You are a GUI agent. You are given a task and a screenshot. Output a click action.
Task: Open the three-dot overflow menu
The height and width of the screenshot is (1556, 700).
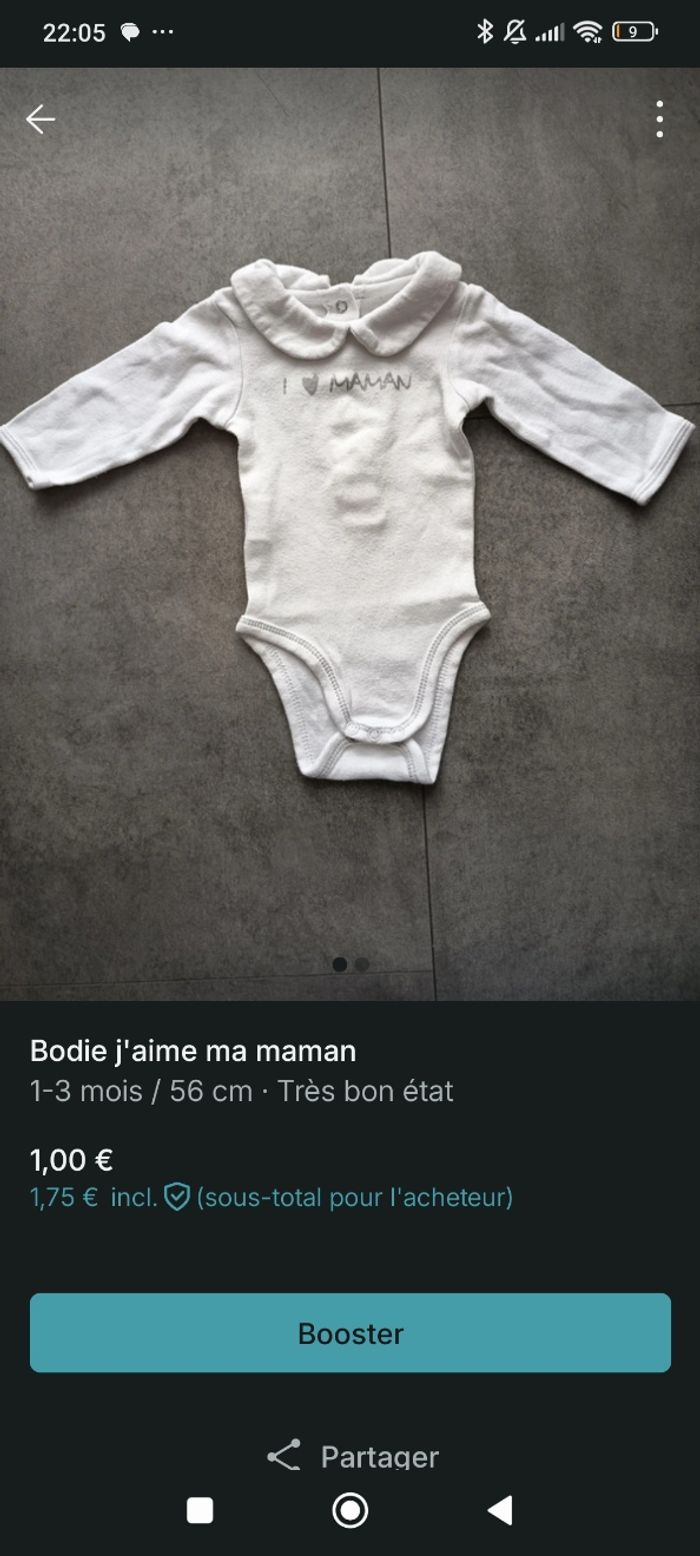[659, 120]
